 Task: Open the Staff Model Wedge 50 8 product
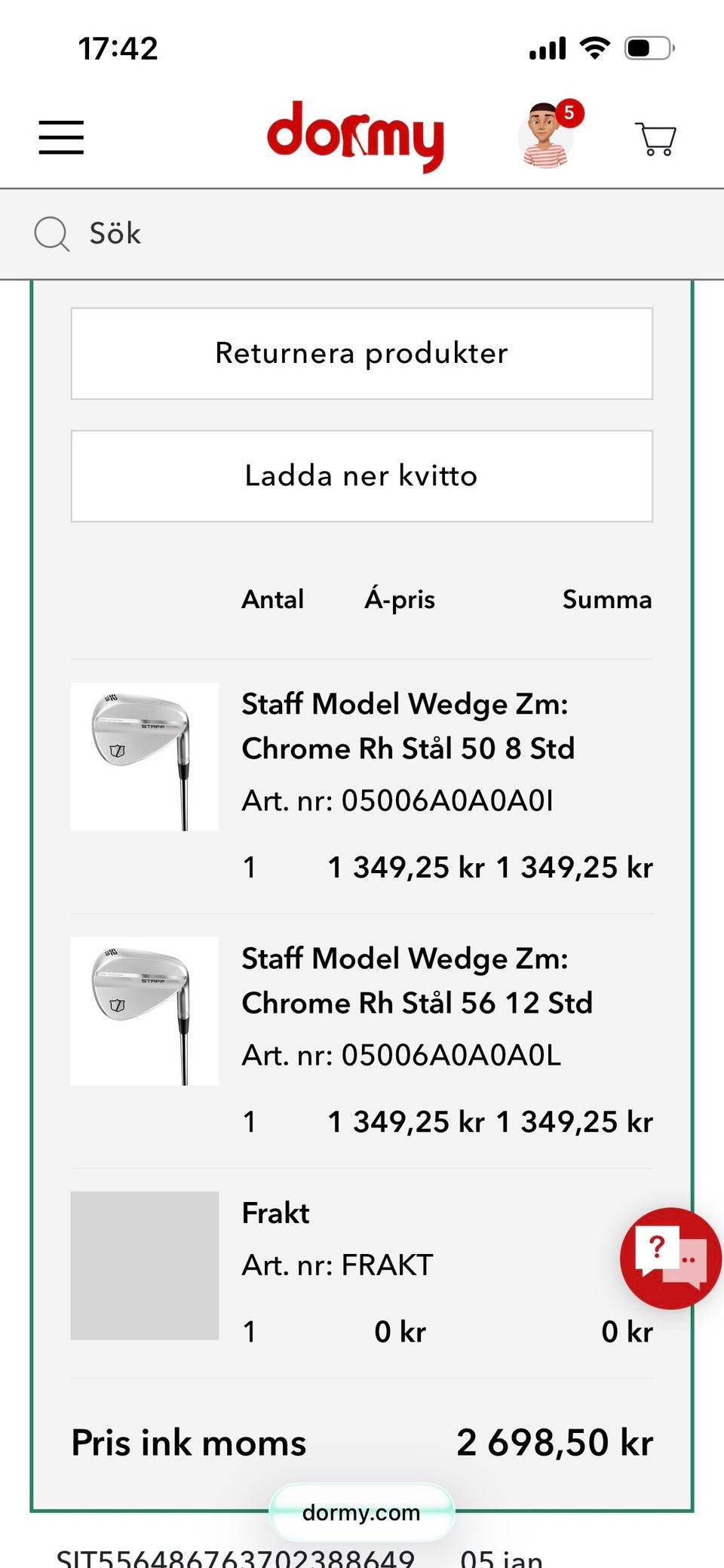(x=408, y=726)
